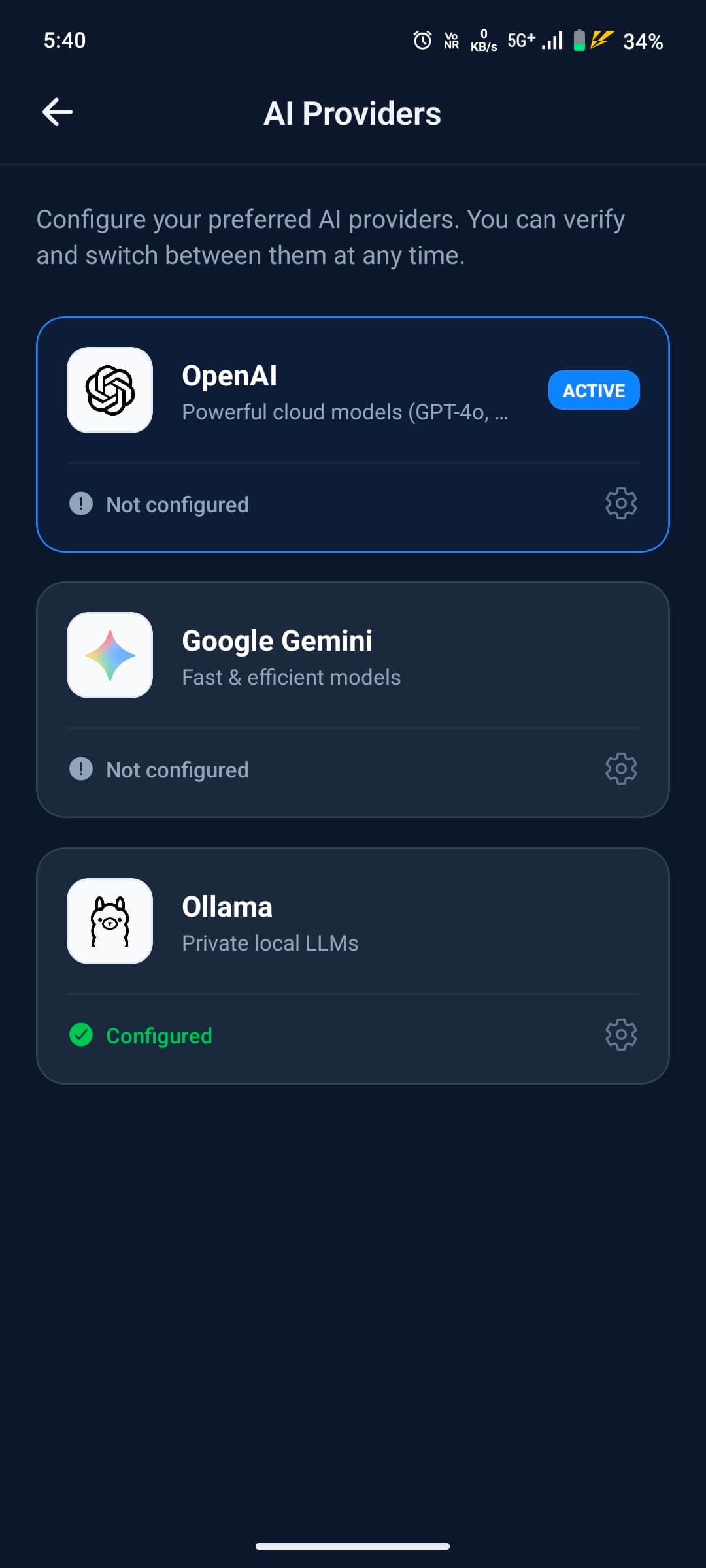Open OpenAI provider settings gear

click(x=620, y=503)
